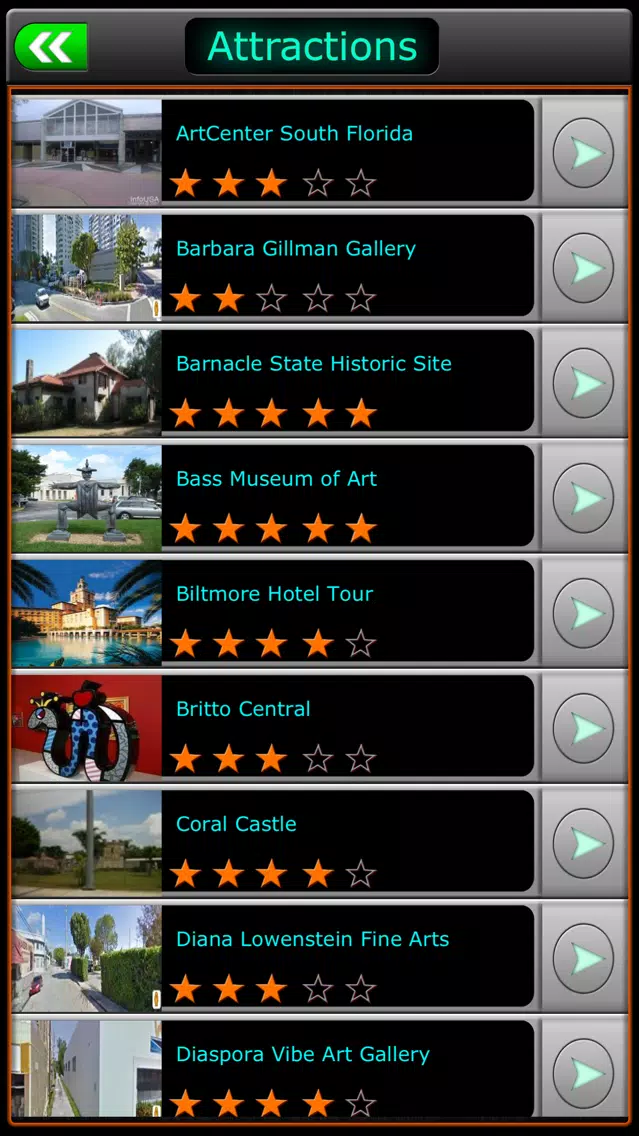The width and height of the screenshot is (639, 1136).
Task: Open the Coral Castle attraction
Action: coord(320,843)
